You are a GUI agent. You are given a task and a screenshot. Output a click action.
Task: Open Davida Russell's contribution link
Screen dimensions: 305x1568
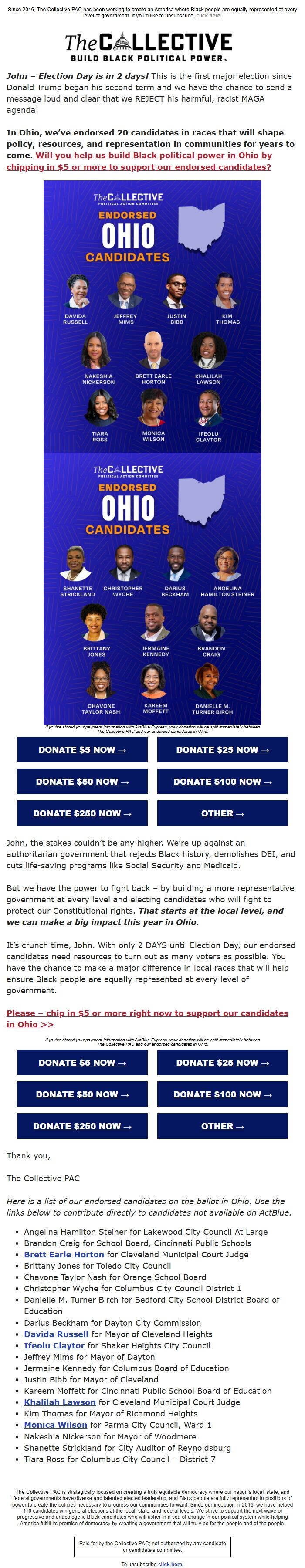[56, 1334]
